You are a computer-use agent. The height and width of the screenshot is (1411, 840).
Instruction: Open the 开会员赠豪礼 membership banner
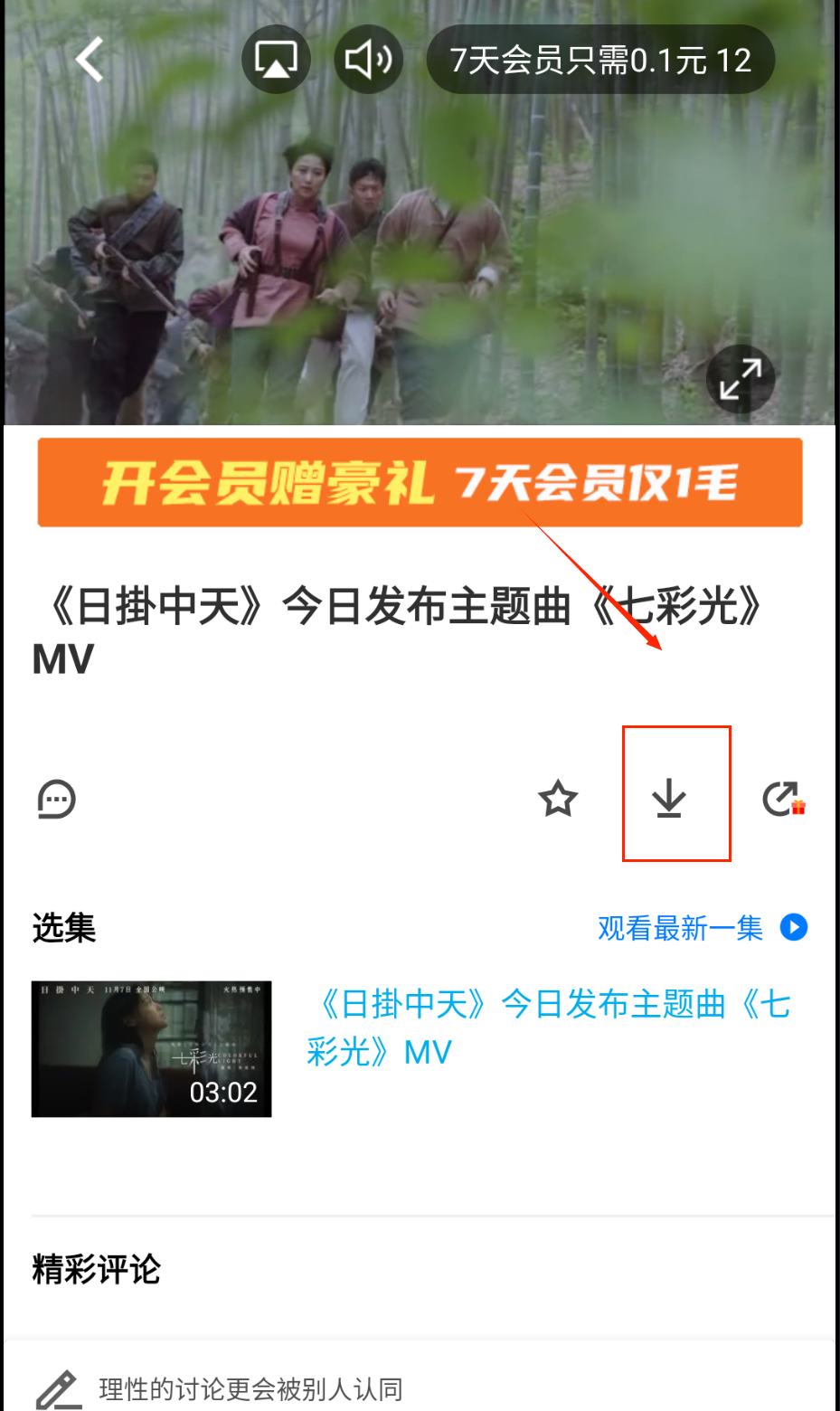point(420,482)
